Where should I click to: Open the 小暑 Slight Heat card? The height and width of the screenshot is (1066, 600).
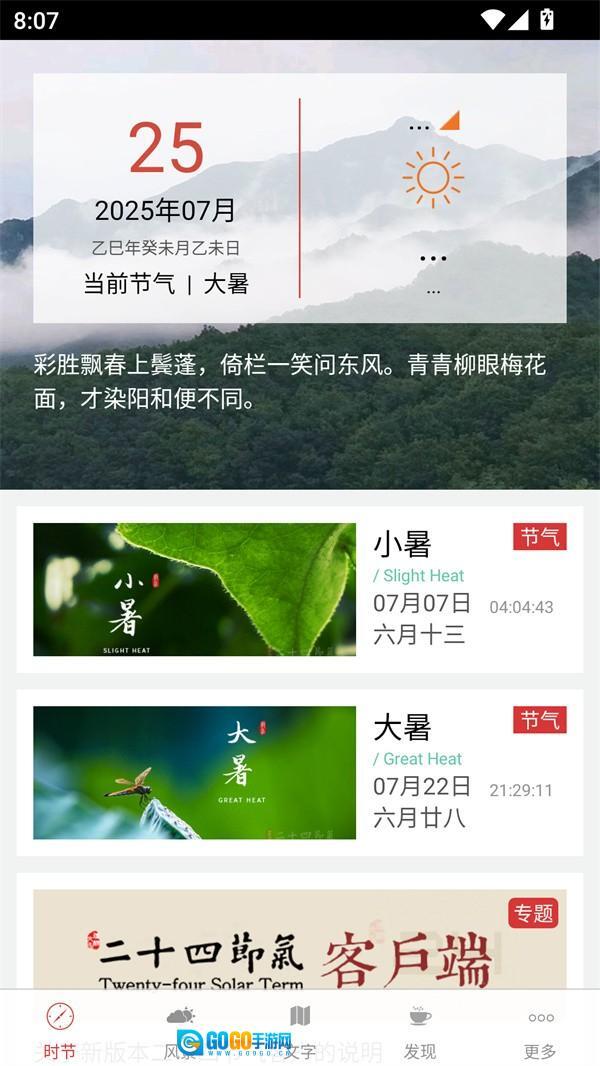(x=300, y=589)
